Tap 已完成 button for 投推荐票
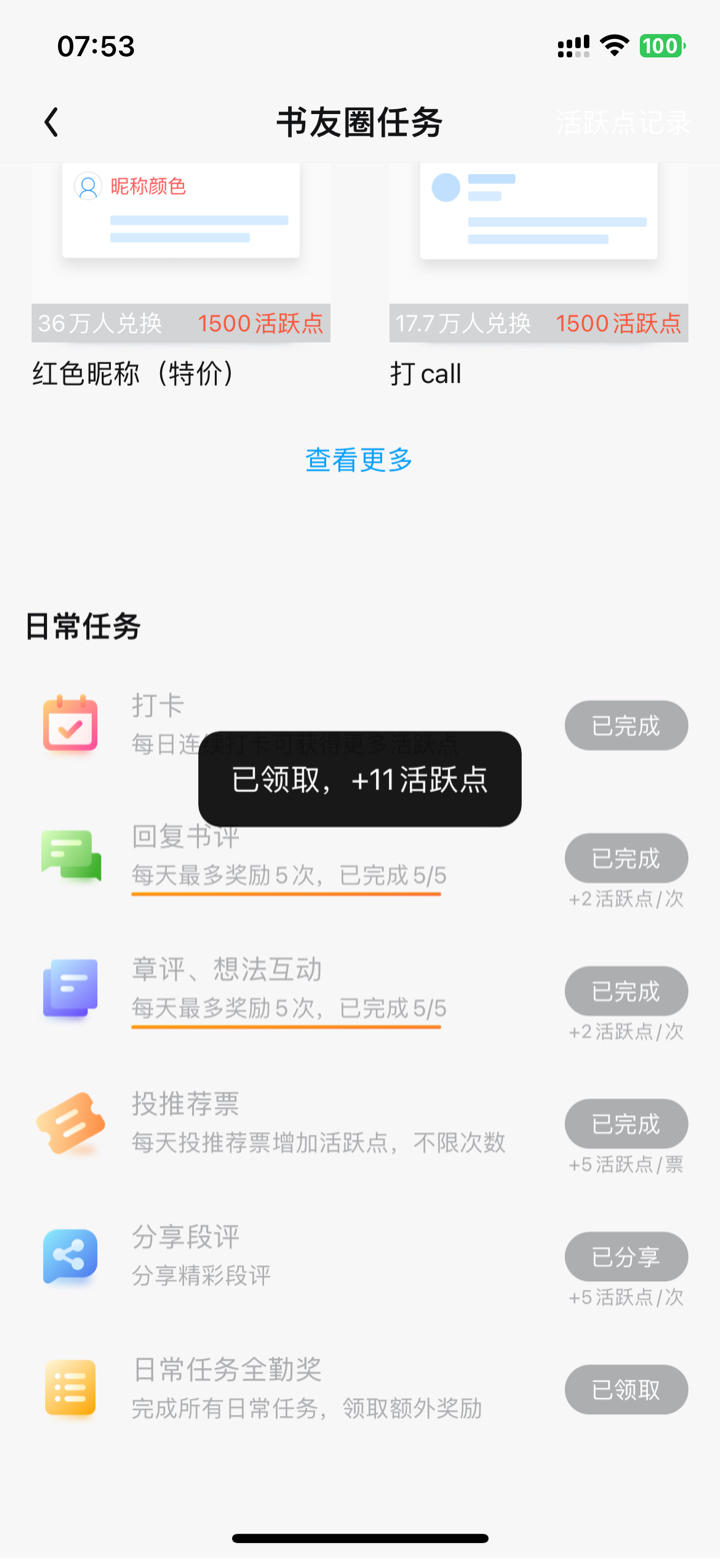 [626, 1124]
